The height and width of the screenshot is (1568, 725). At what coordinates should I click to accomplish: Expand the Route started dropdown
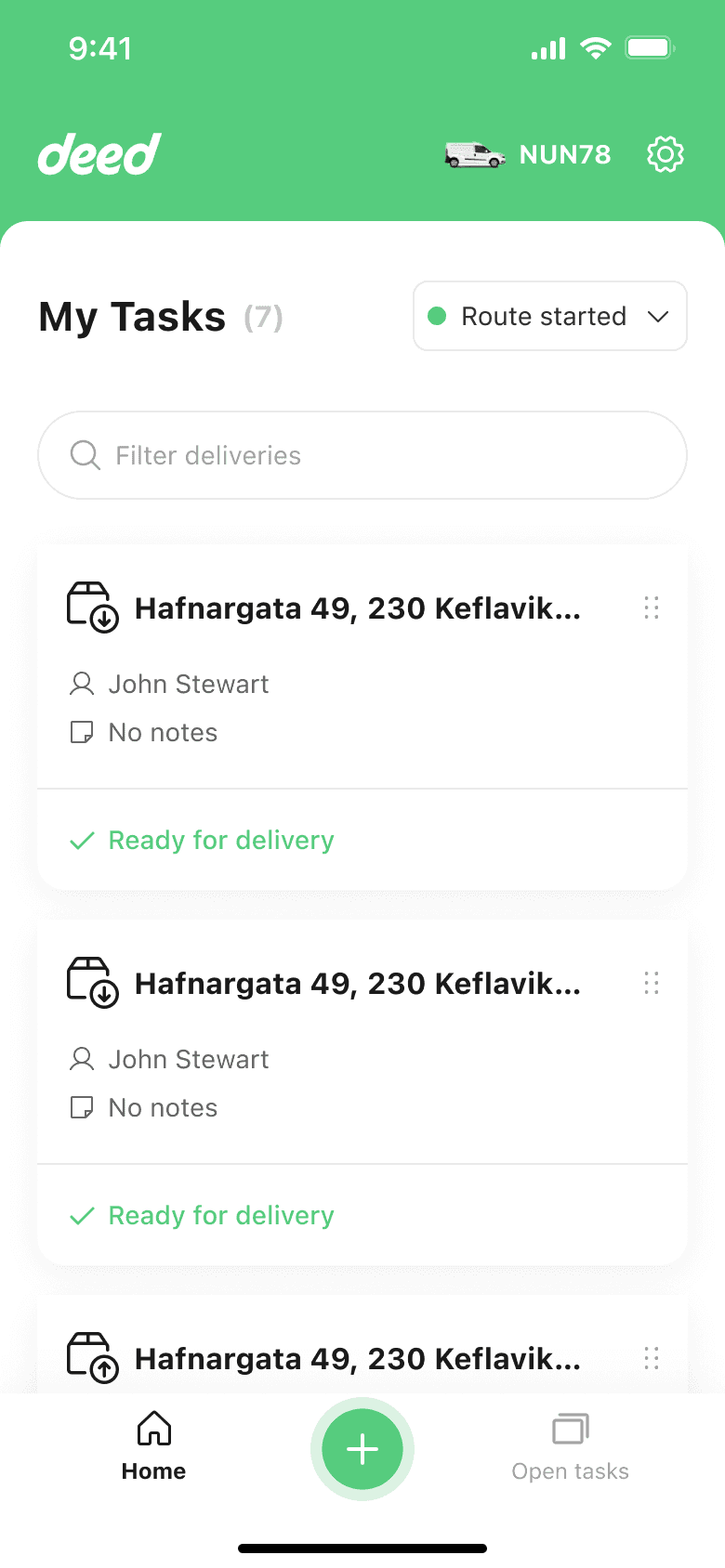[549, 317]
